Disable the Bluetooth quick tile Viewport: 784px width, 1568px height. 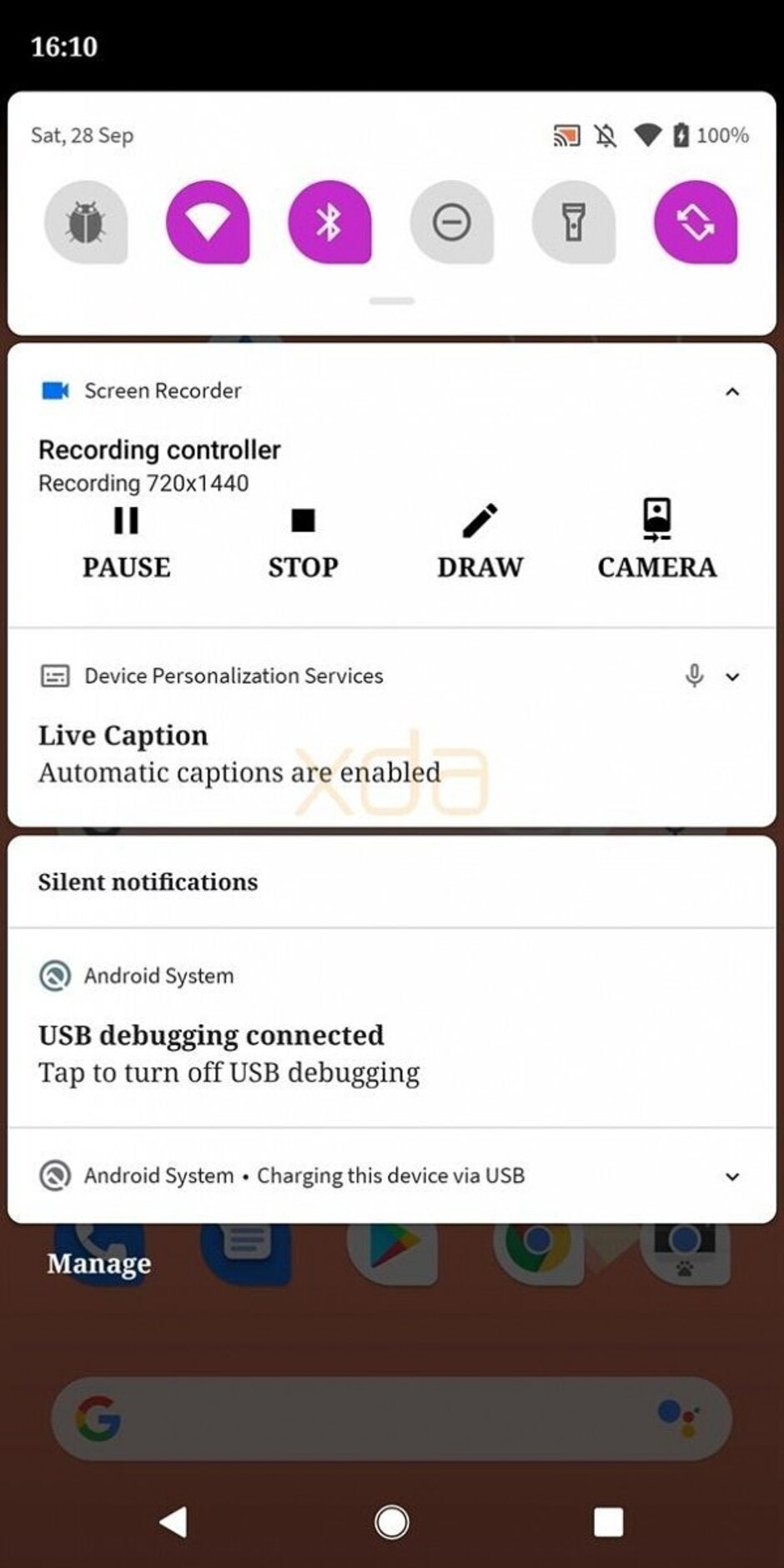[329, 223]
